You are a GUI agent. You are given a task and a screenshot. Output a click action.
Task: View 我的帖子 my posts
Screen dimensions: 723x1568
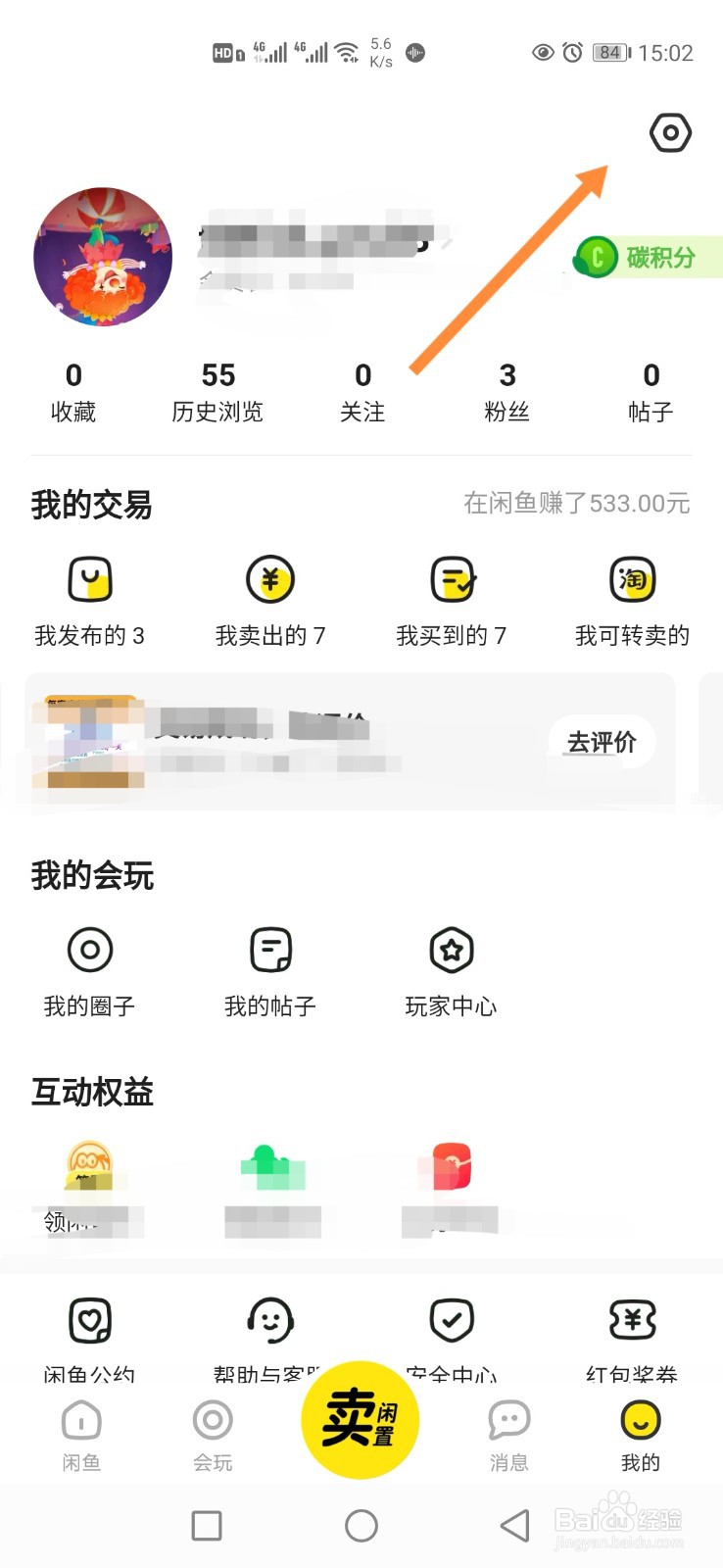click(270, 970)
